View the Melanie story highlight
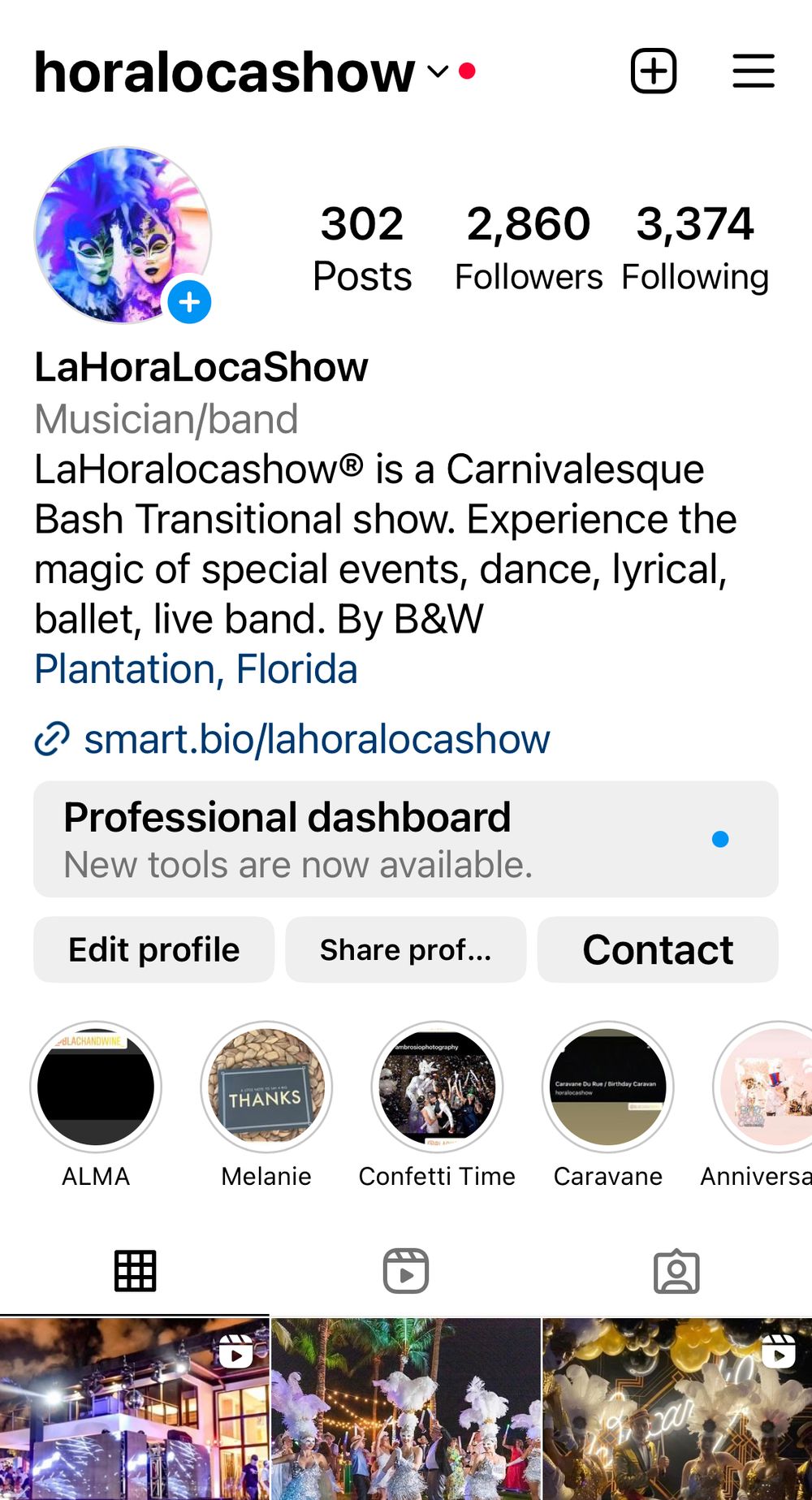Viewport: 812px width, 1500px height. (266, 1087)
